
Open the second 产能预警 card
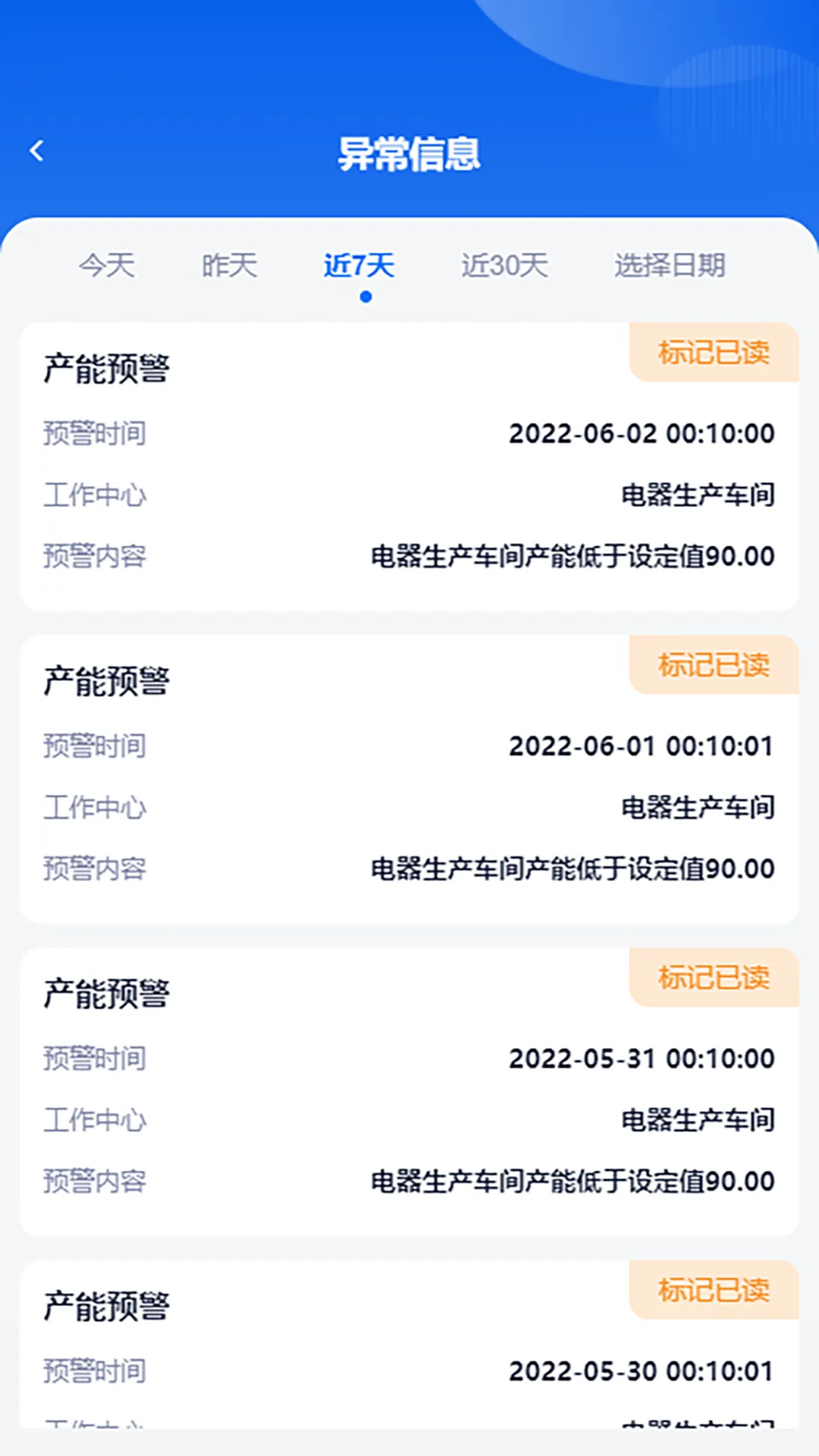point(409,773)
